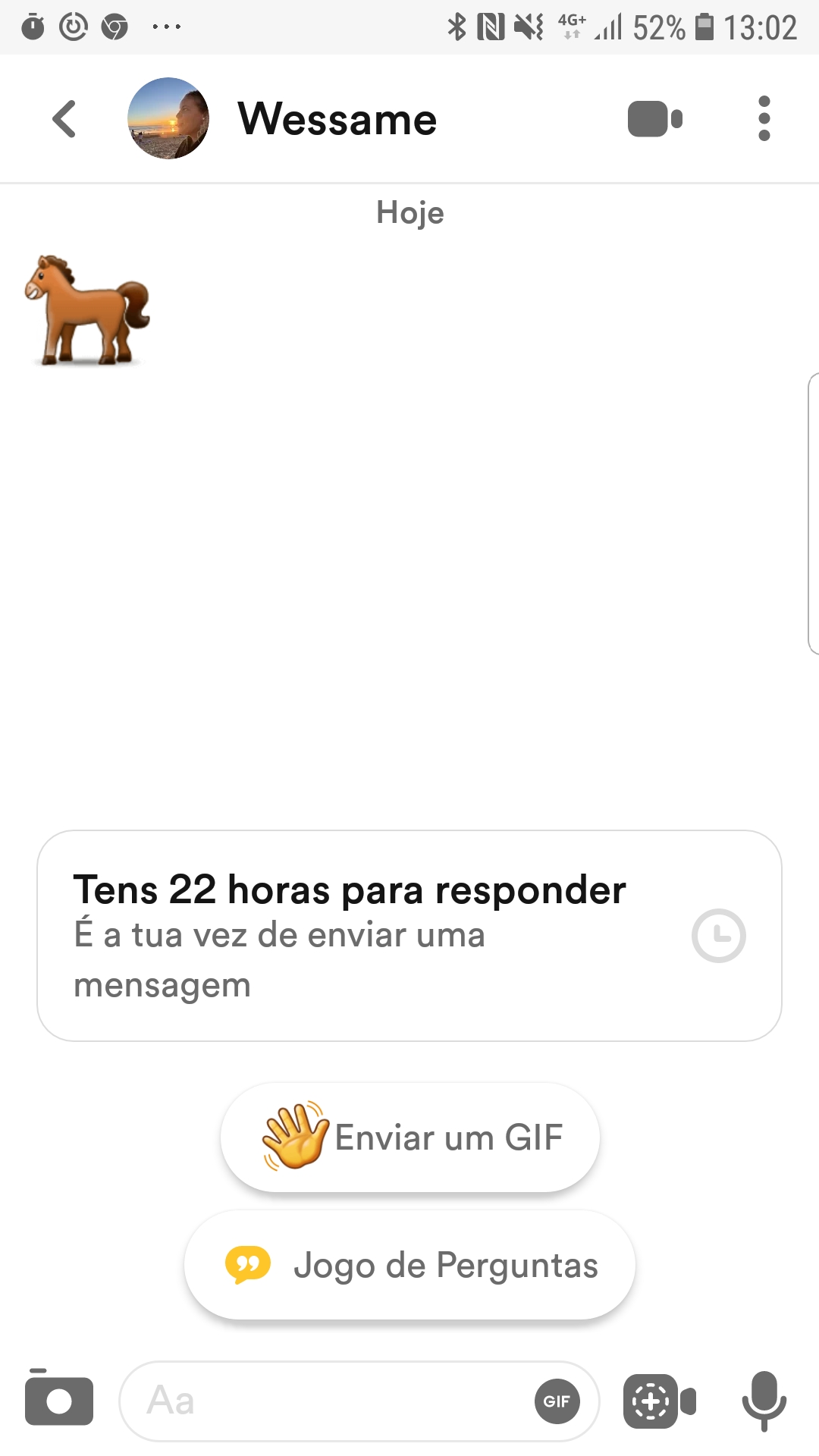Image resolution: width=819 pixels, height=1456 pixels.
Task: Open the overflow menu
Action: [x=764, y=119]
